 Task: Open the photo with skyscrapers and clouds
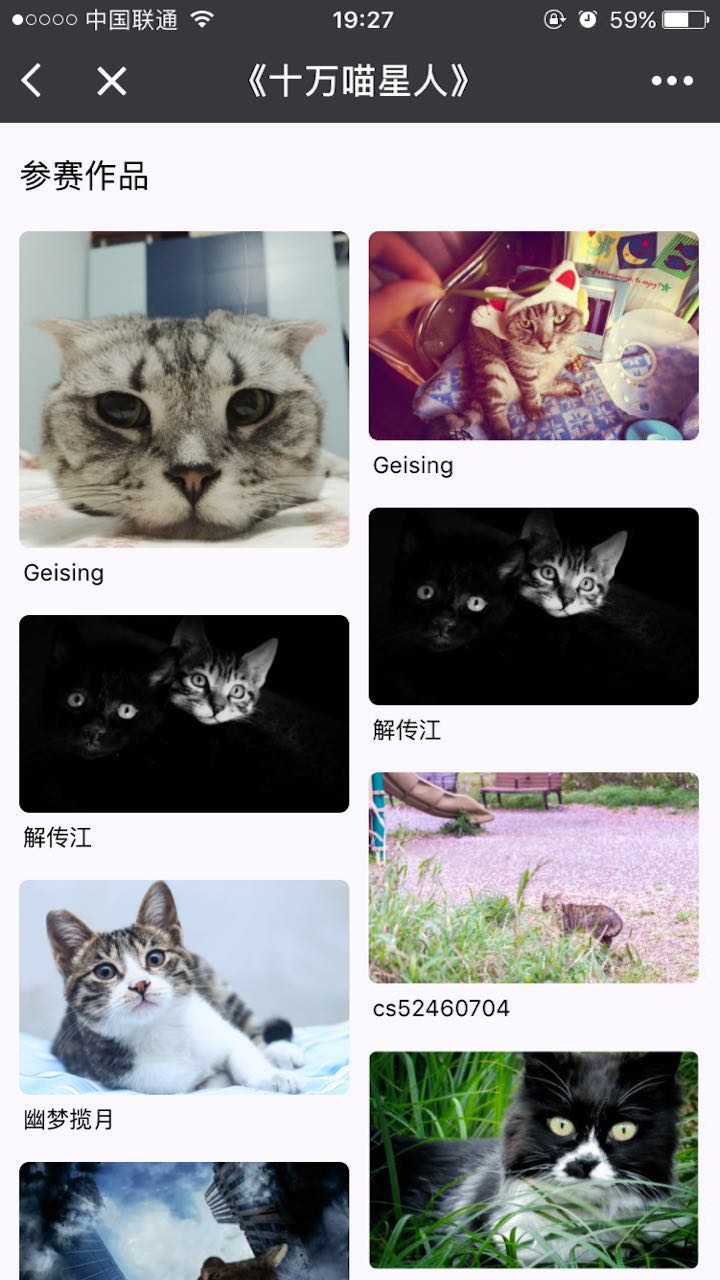tap(184, 1221)
